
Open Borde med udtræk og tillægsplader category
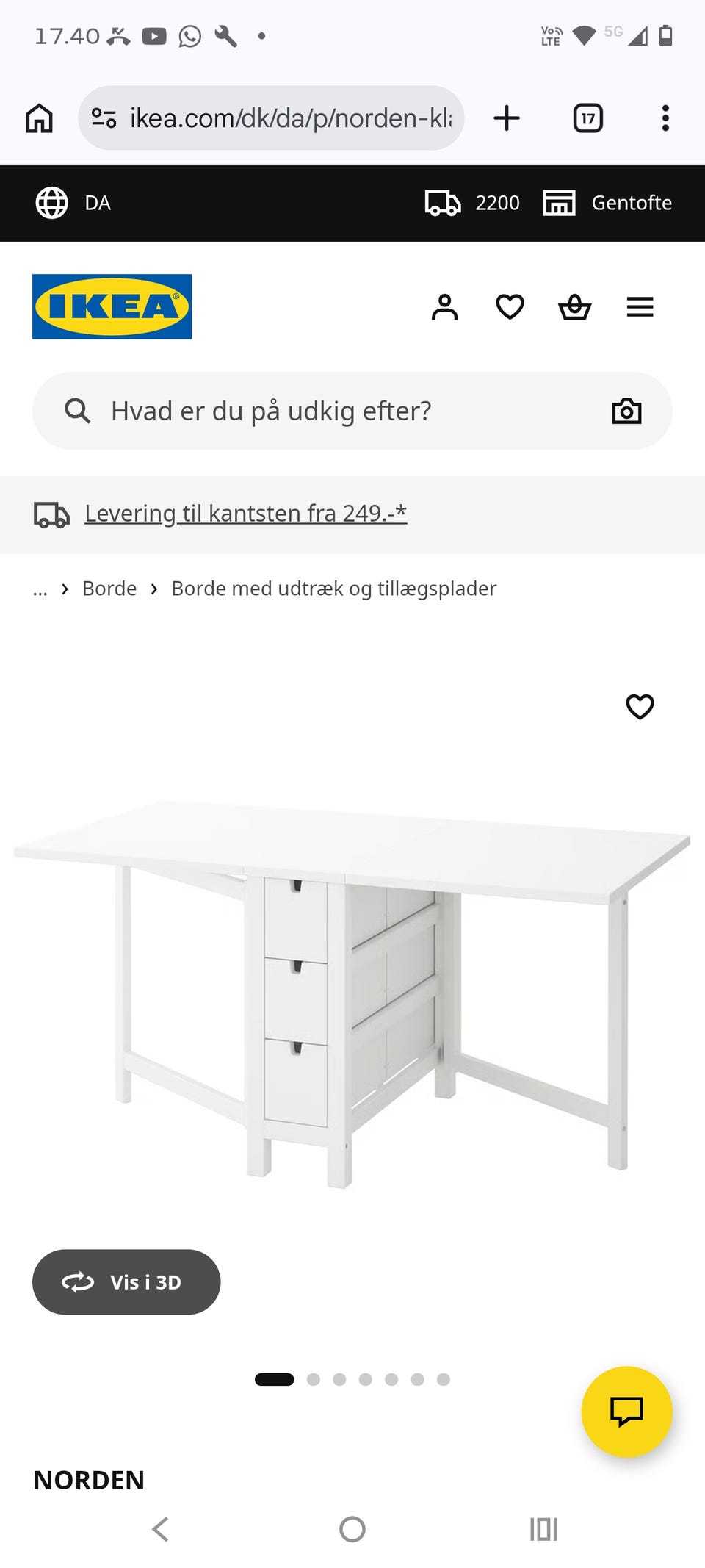tap(333, 588)
